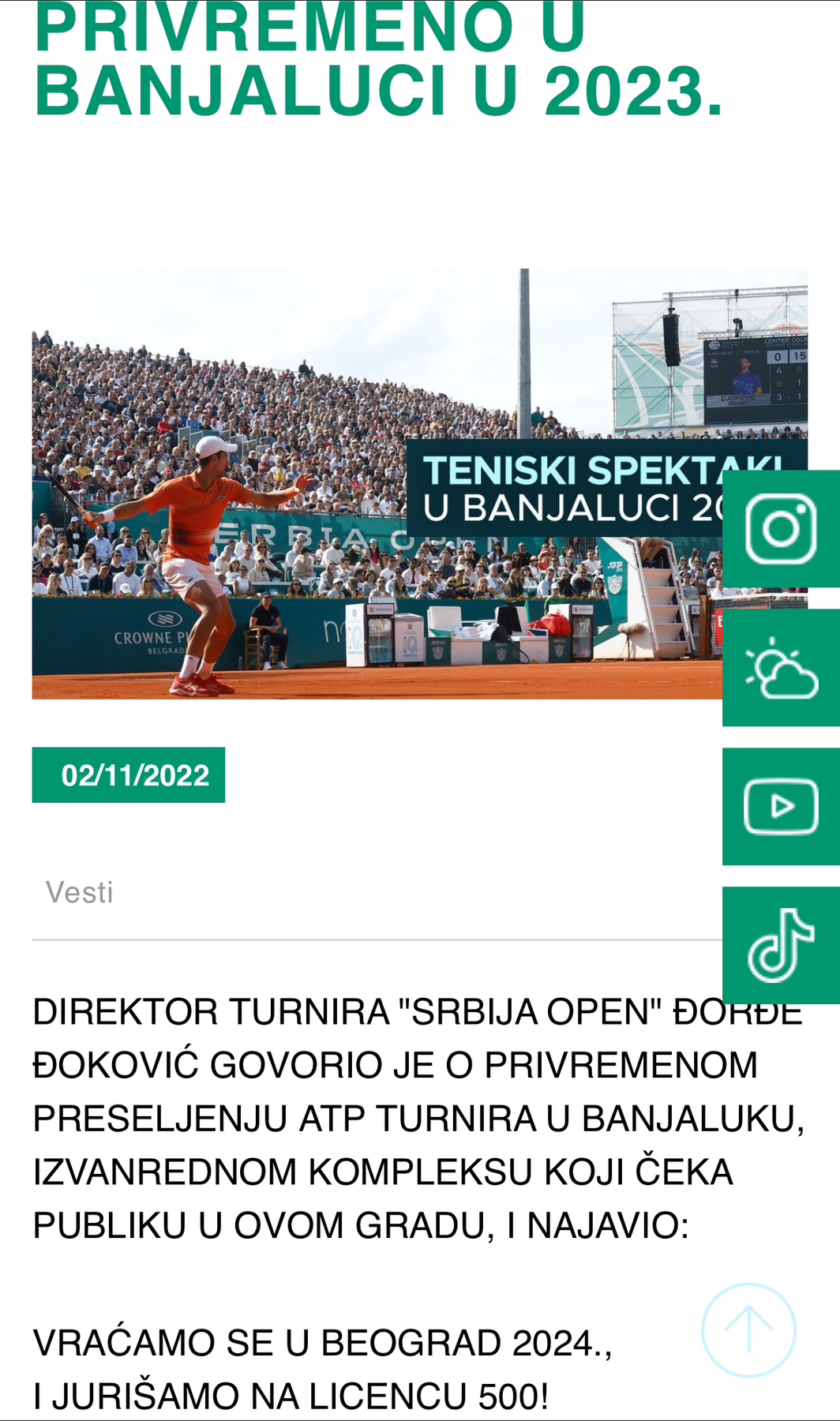840x1421 pixels.
Task: Open the Instagram side button
Action: tap(781, 528)
